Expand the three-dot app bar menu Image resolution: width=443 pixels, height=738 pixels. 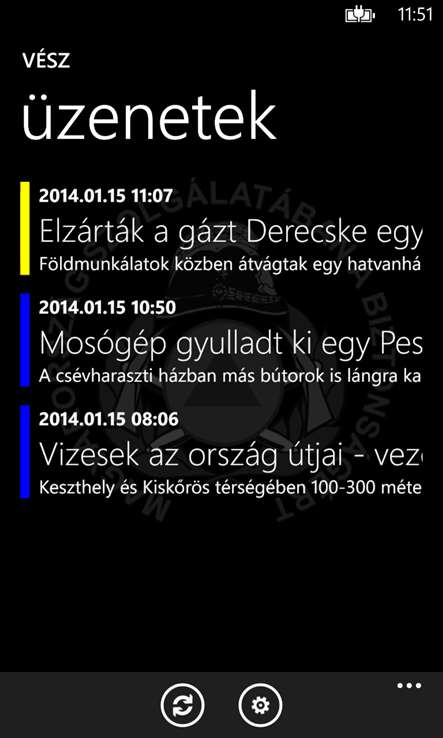(409, 686)
